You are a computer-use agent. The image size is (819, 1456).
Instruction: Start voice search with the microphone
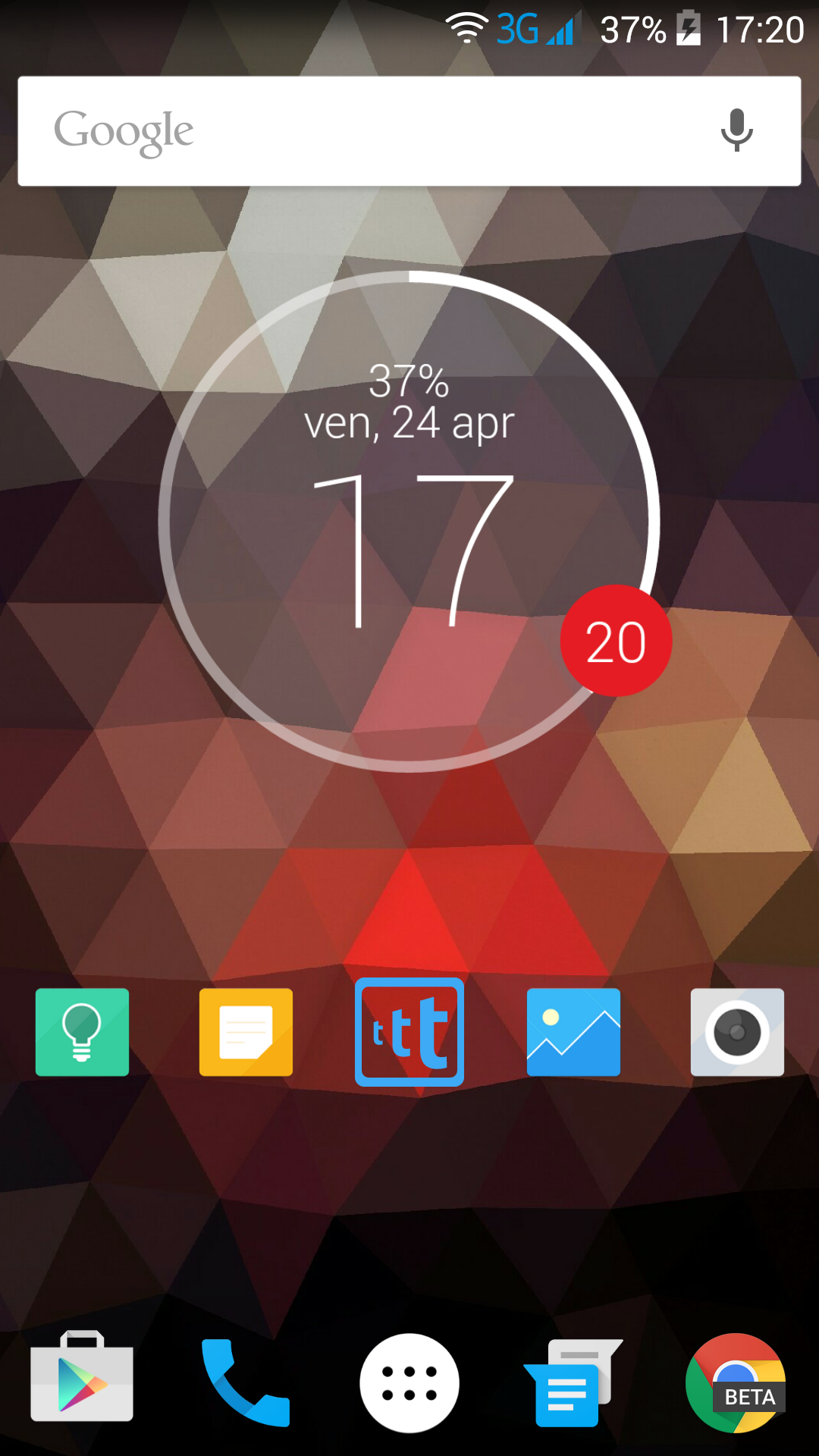click(736, 130)
